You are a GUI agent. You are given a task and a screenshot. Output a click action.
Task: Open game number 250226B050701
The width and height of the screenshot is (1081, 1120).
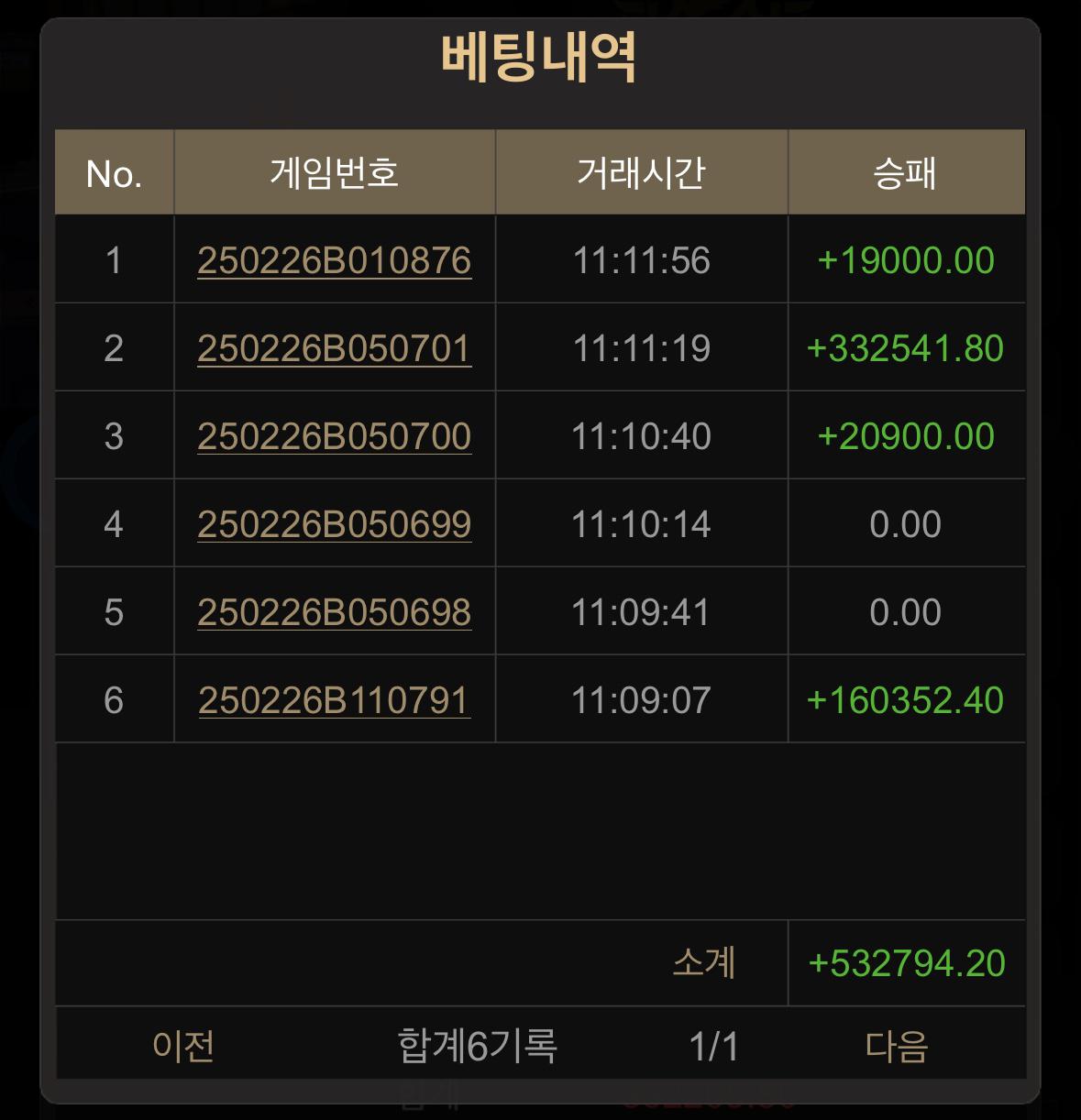334,348
